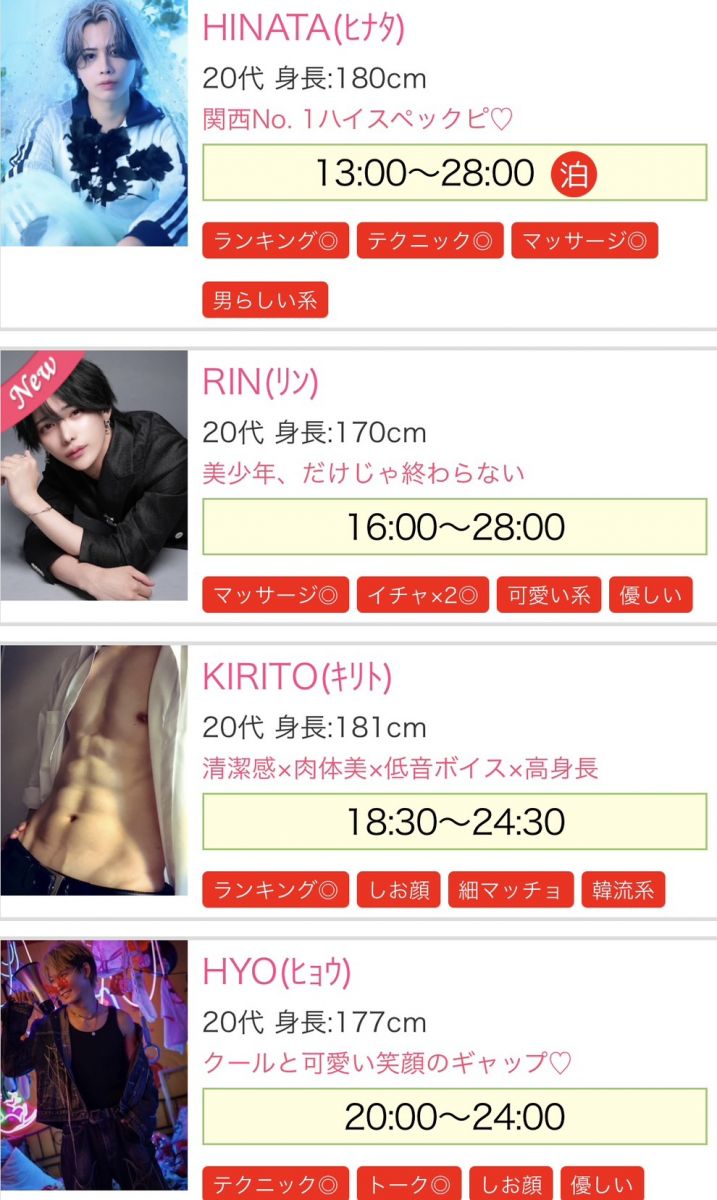Select the 男らしい系 tag under HINATA
Viewport: 717px width, 1200px height.
tap(265, 300)
